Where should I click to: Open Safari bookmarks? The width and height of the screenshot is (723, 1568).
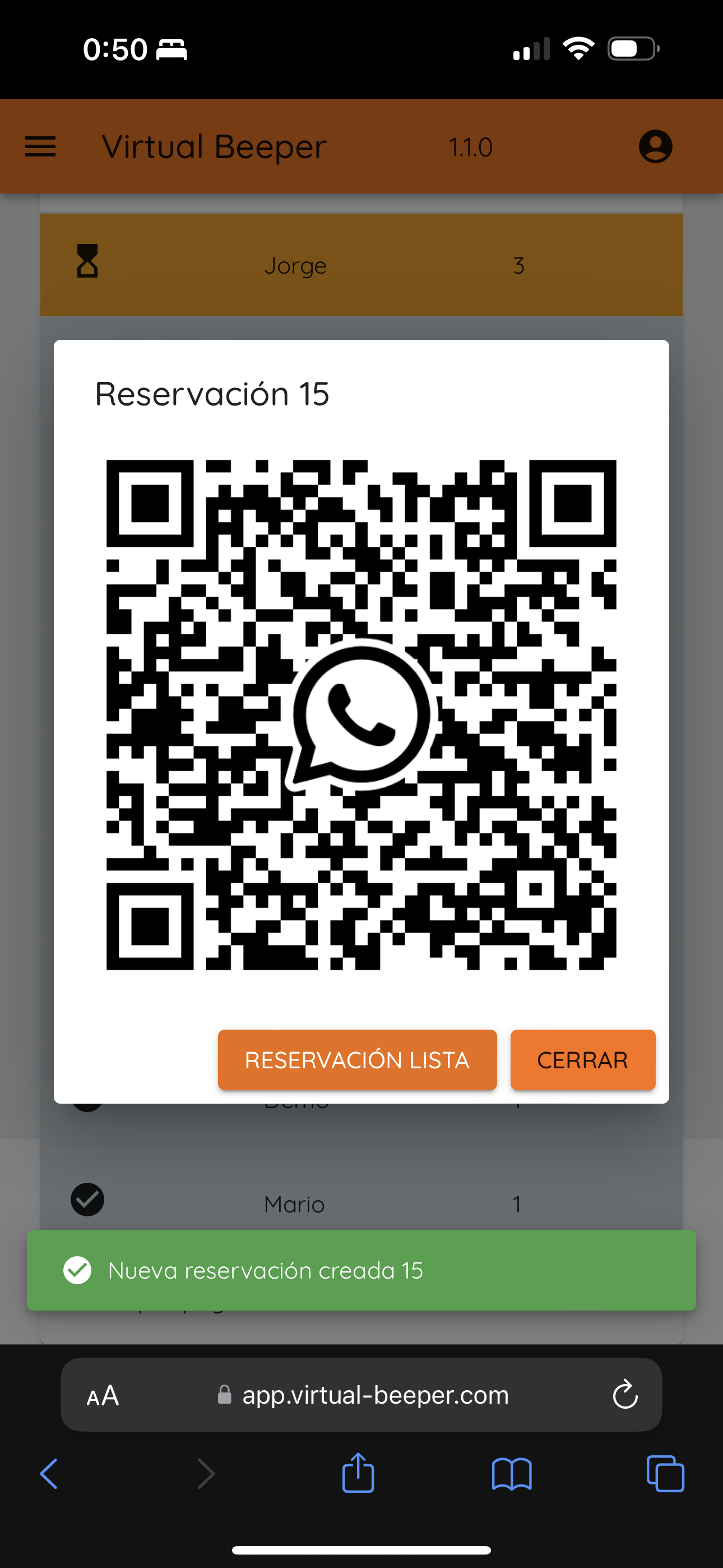click(x=512, y=1474)
